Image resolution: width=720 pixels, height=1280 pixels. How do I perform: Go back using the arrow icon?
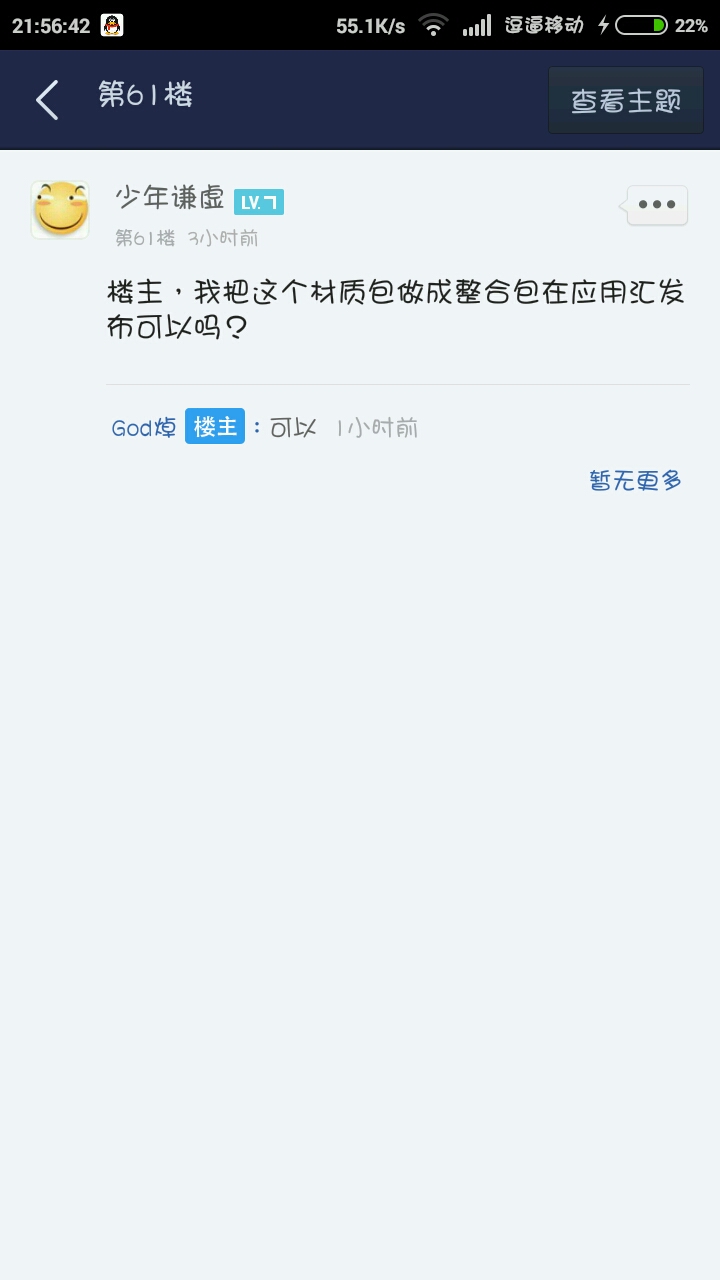point(47,100)
